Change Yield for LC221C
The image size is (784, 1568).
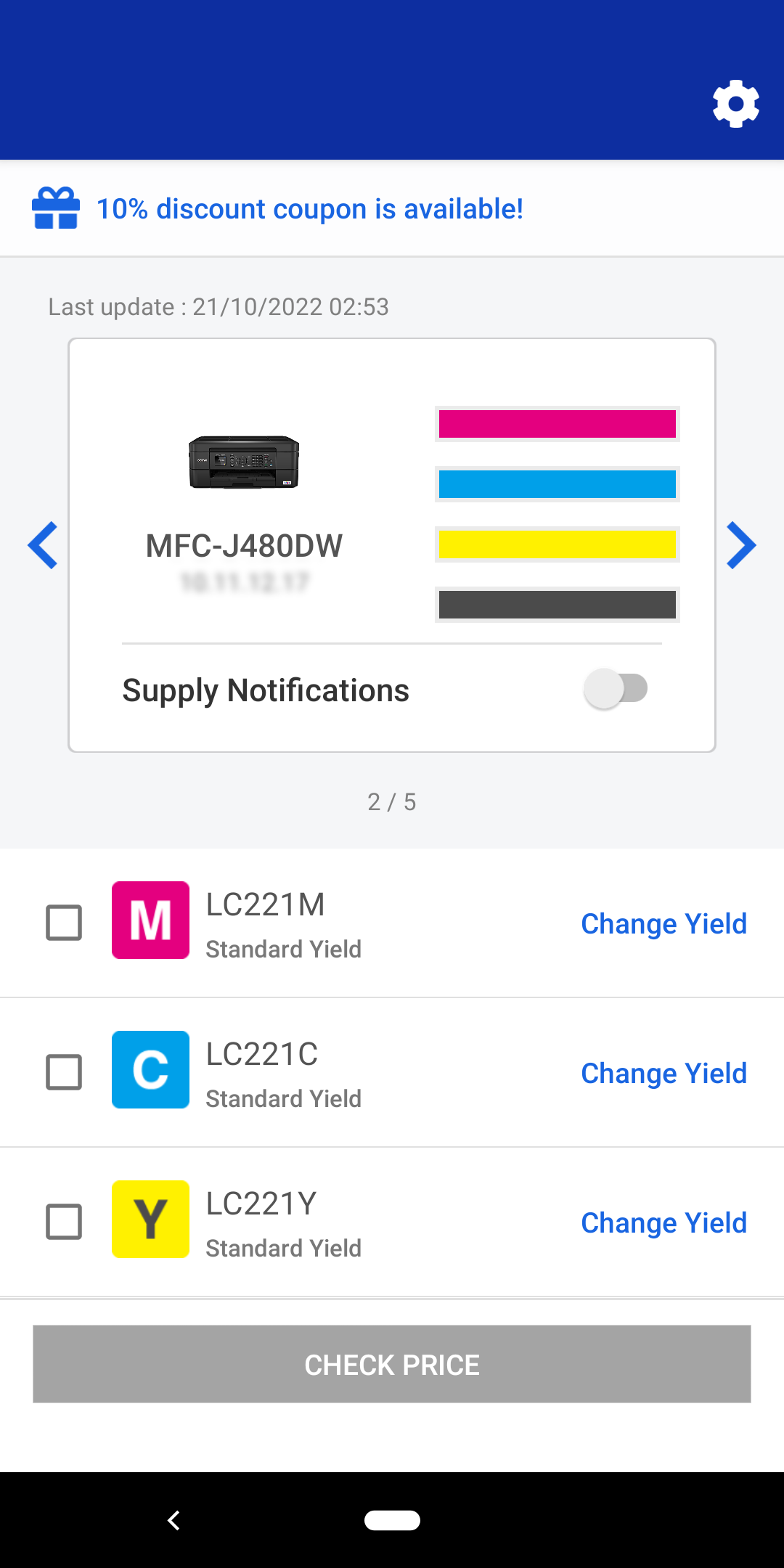pos(663,1074)
